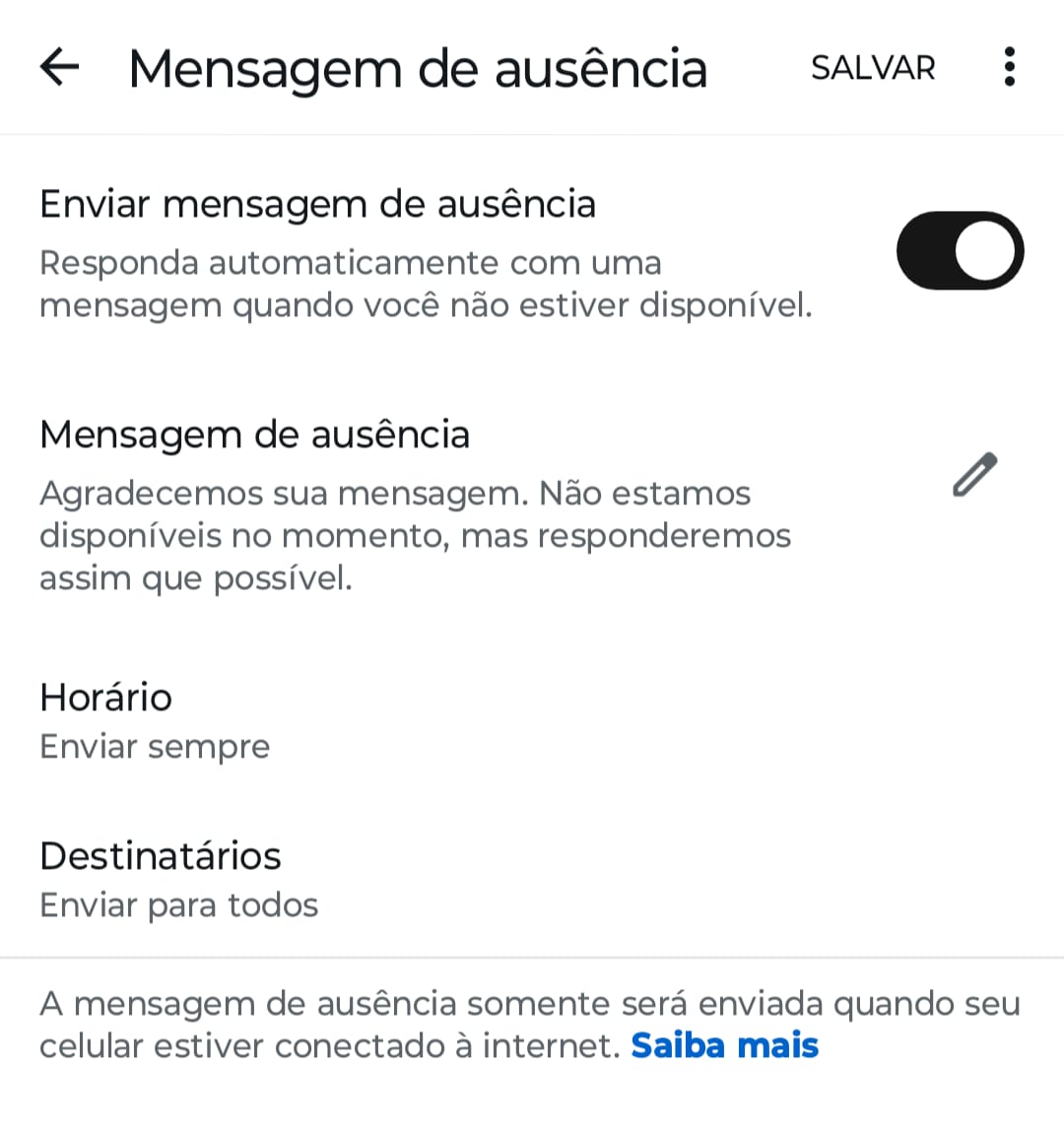Screen dimensions: 1064x1133
Task: Tap SALVAR to save settings
Action: pyautogui.click(x=873, y=68)
